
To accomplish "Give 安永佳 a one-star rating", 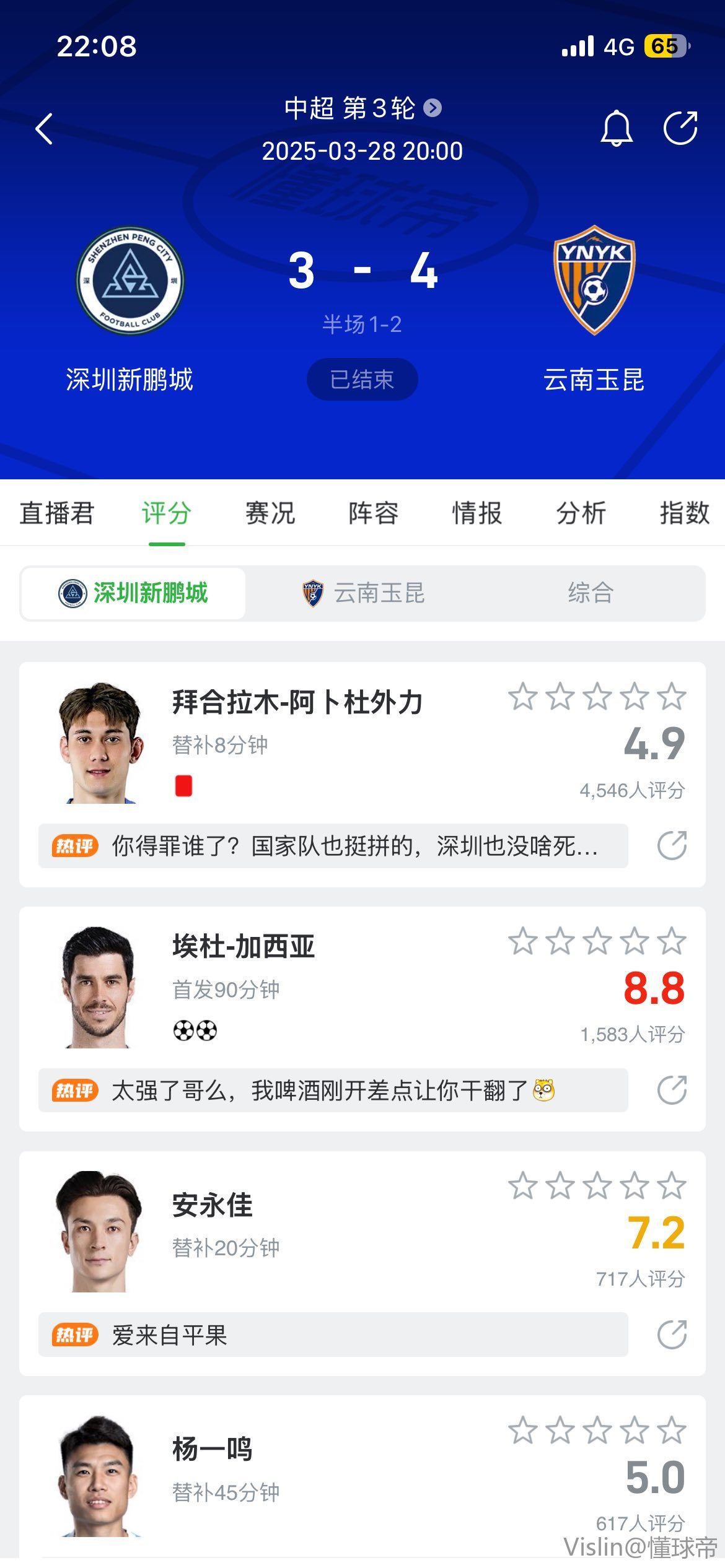I will [523, 1186].
